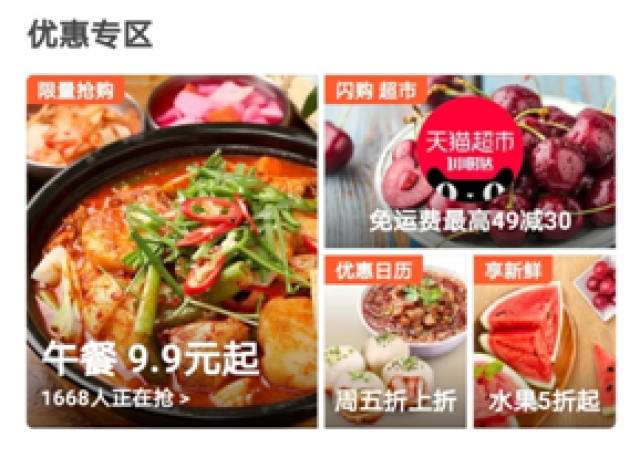Open the 享新鲜 水果5折起 card

point(545,342)
